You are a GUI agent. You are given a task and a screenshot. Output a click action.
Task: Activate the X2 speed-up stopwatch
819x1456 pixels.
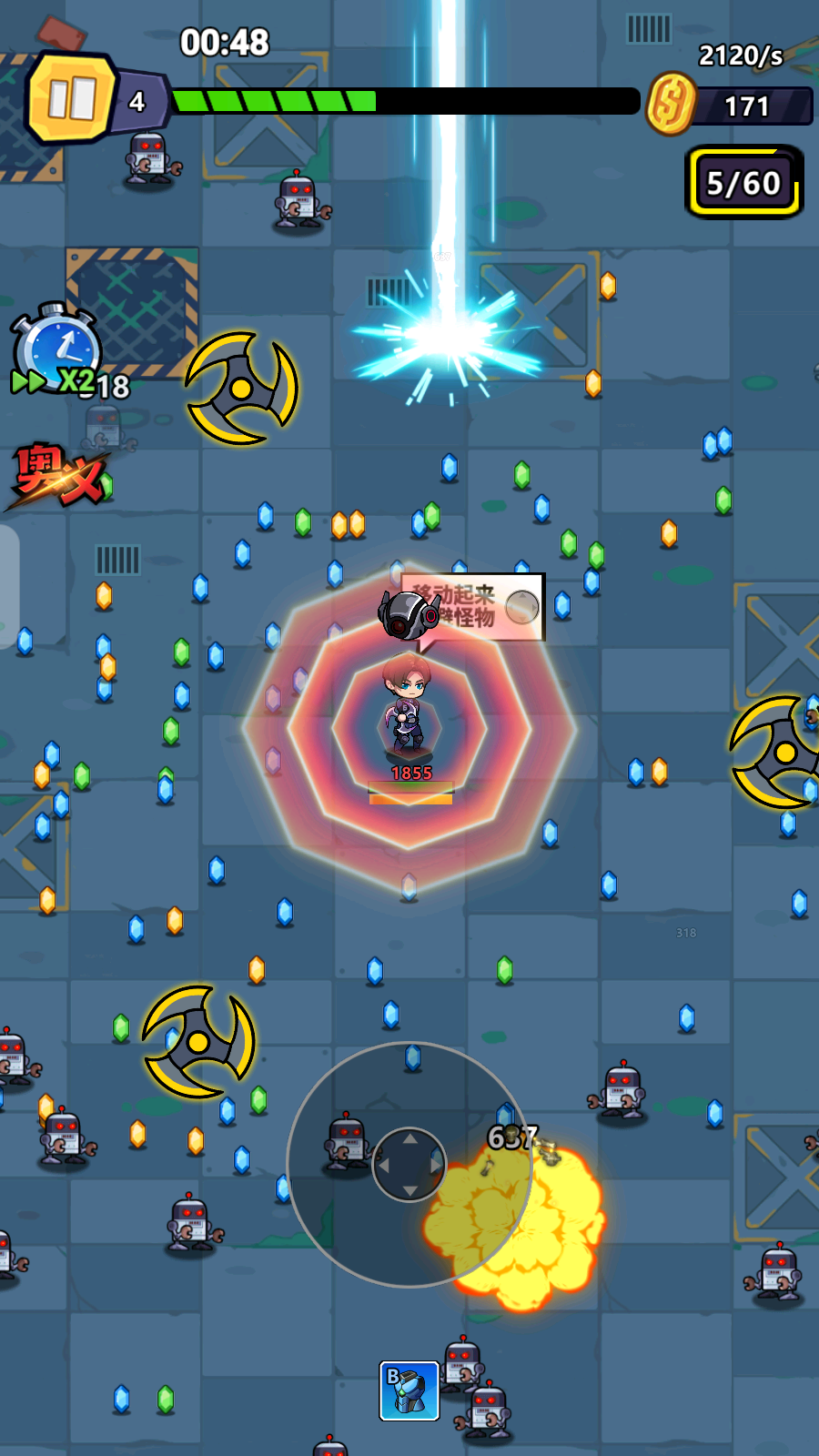tap(56, 349)
